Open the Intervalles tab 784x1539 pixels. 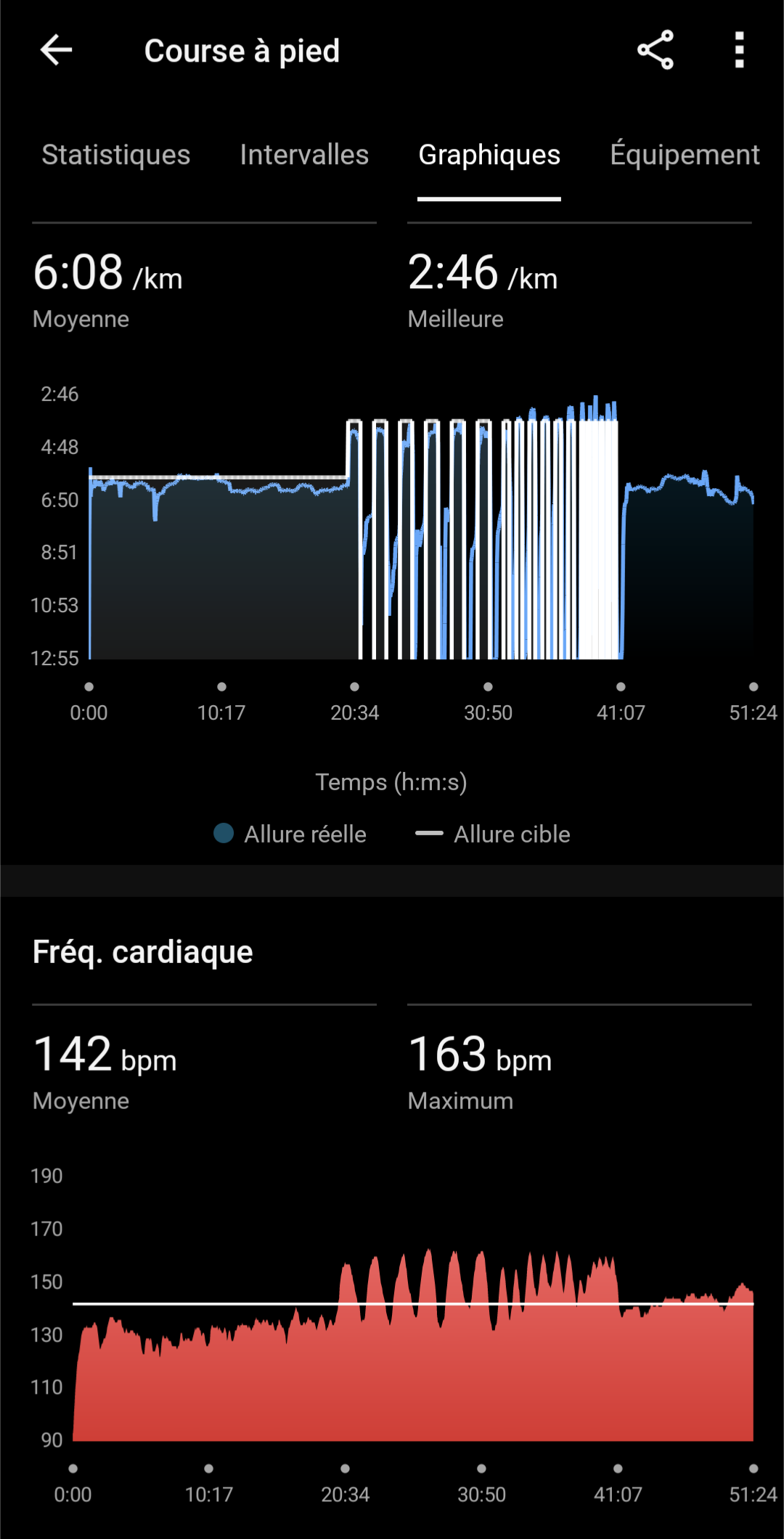tap(304, 155)
